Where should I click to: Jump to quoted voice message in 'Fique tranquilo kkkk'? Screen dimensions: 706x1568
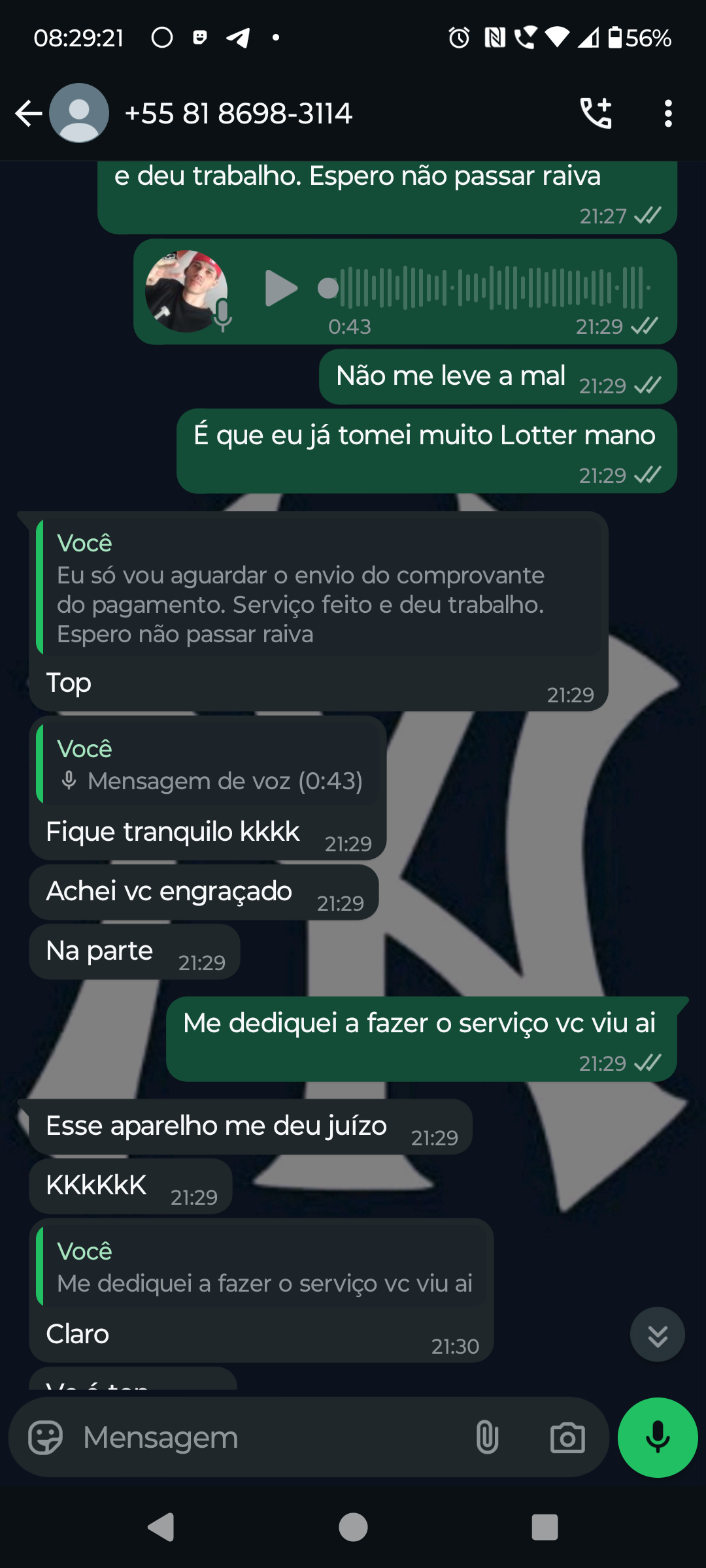209,764
